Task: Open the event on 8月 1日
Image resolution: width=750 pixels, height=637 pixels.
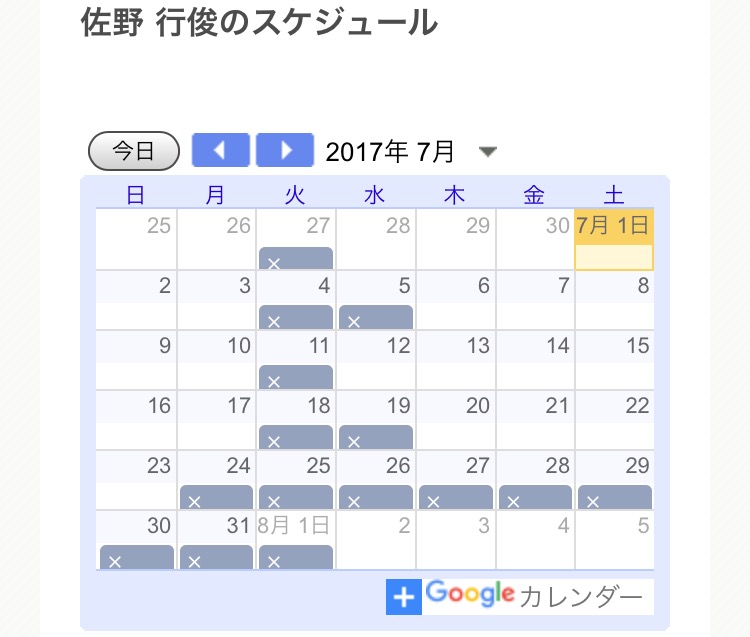Action: (x=296, y=558)
